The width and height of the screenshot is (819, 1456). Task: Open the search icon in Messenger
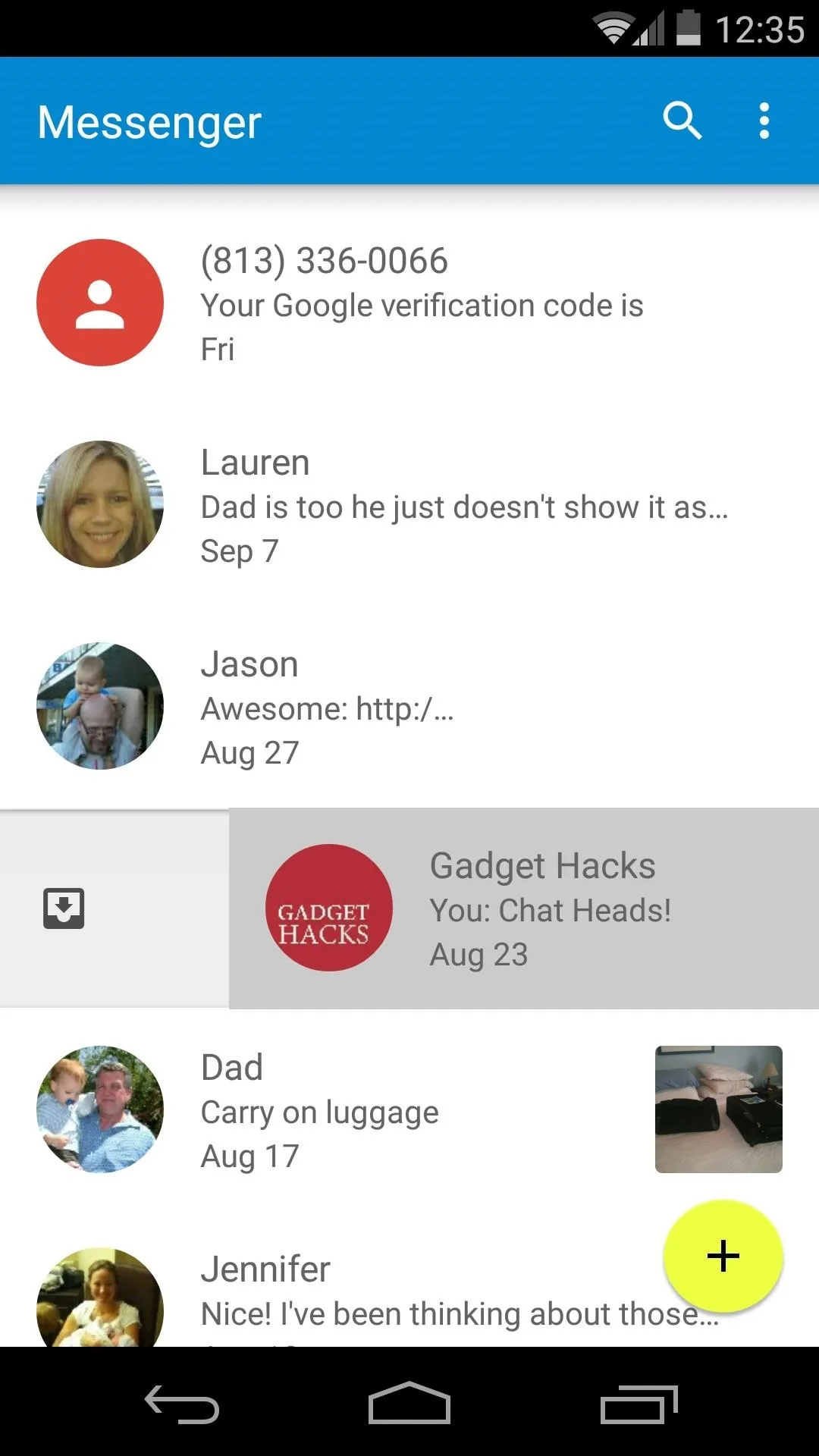pos(682,121)
